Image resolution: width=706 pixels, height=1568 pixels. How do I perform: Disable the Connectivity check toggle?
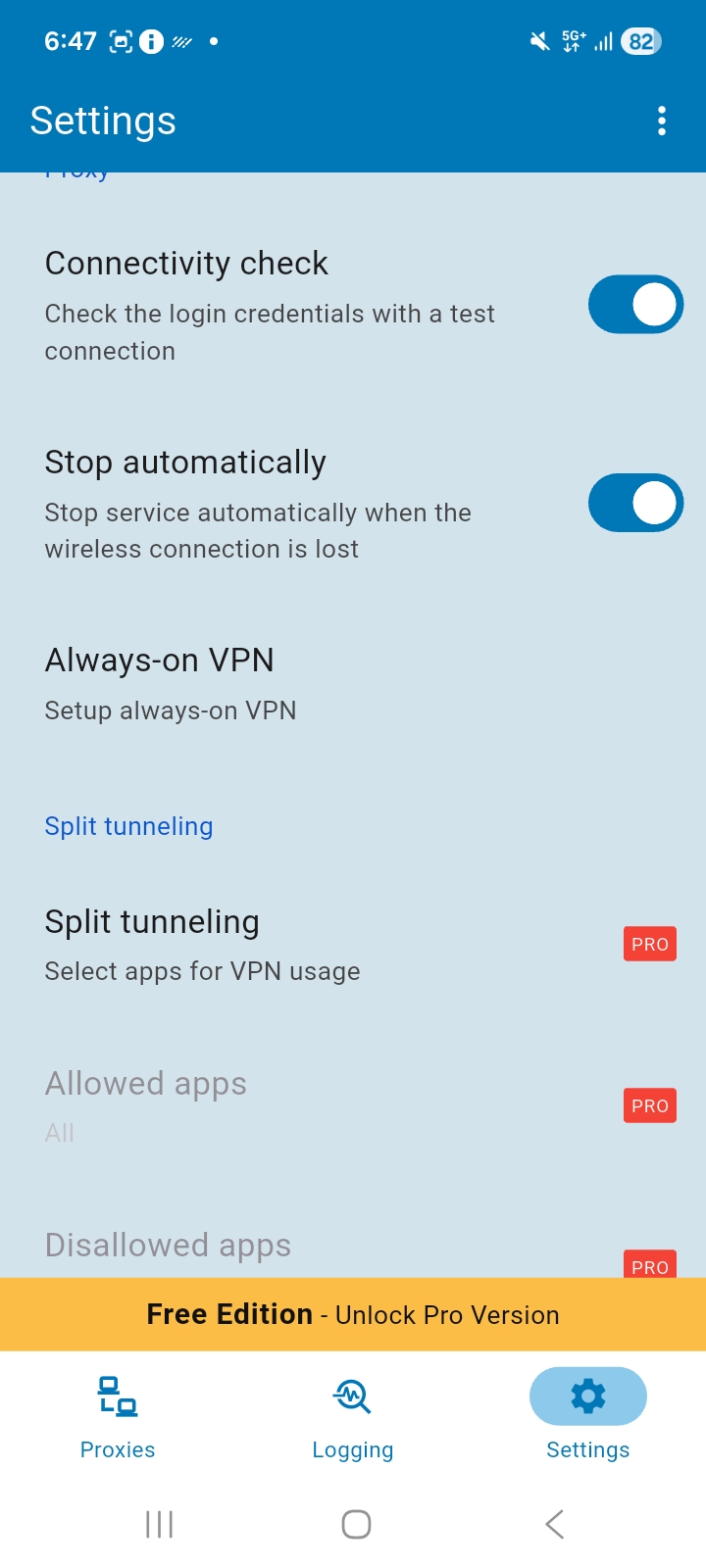click(x=635, y=305)
